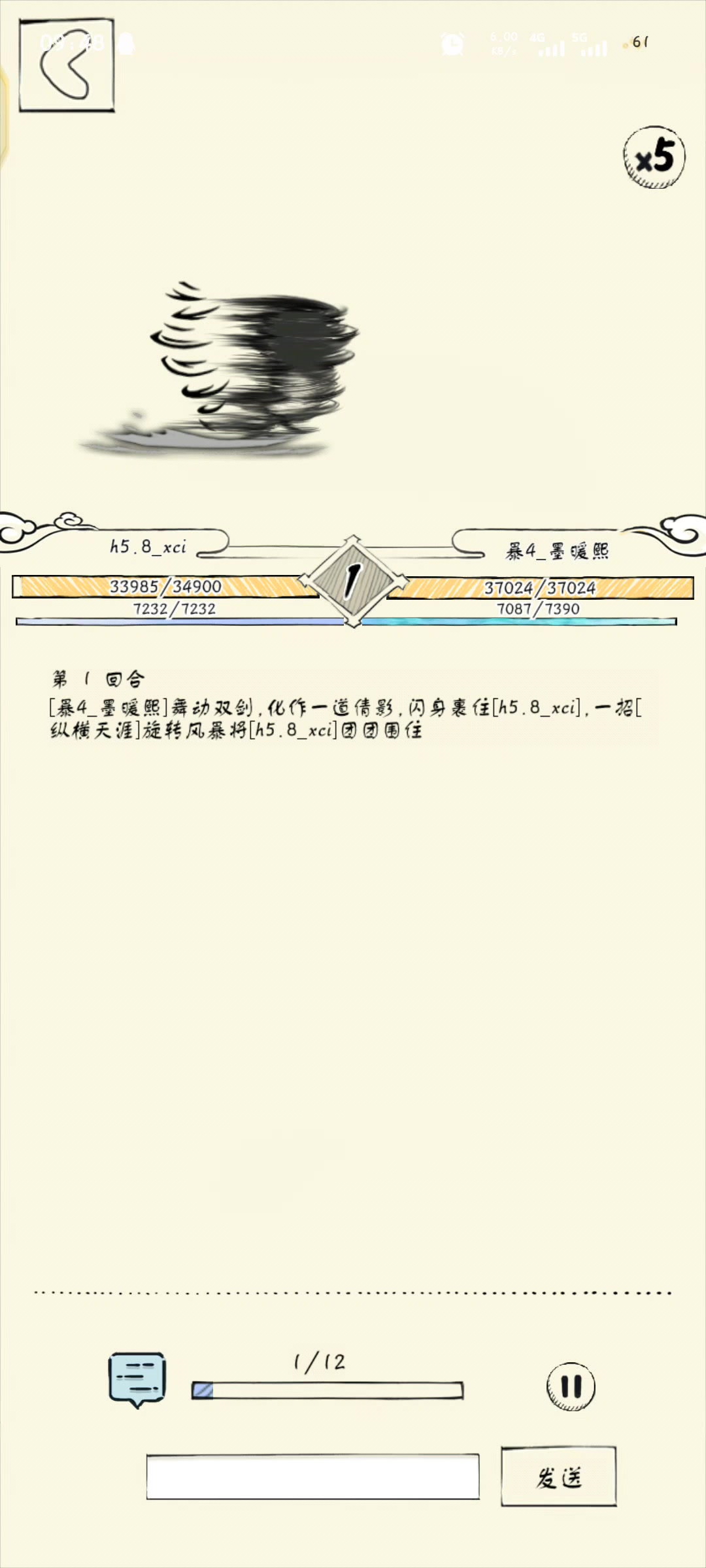Send message with 发送 button

tap(558, 1477)
